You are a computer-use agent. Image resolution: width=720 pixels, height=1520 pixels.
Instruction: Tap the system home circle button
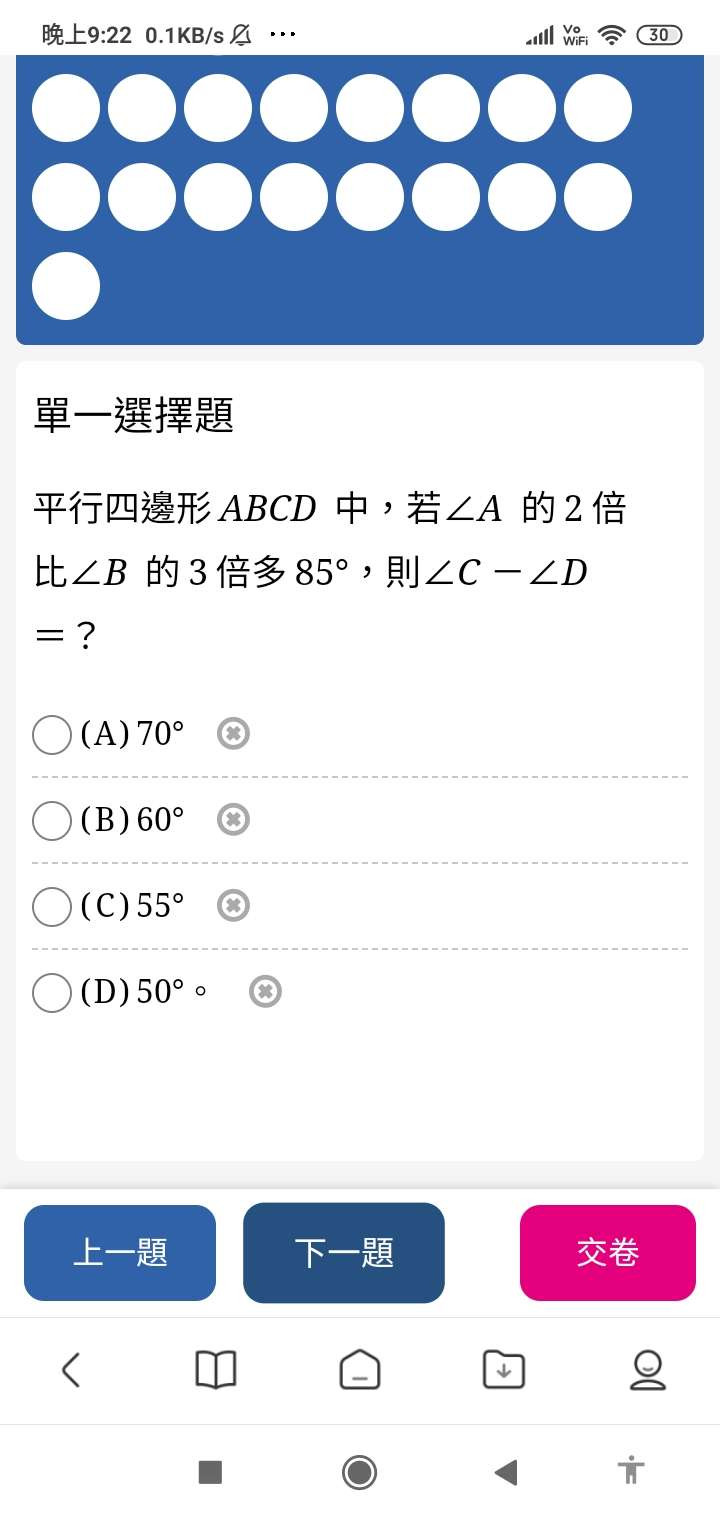[359, 1472]
